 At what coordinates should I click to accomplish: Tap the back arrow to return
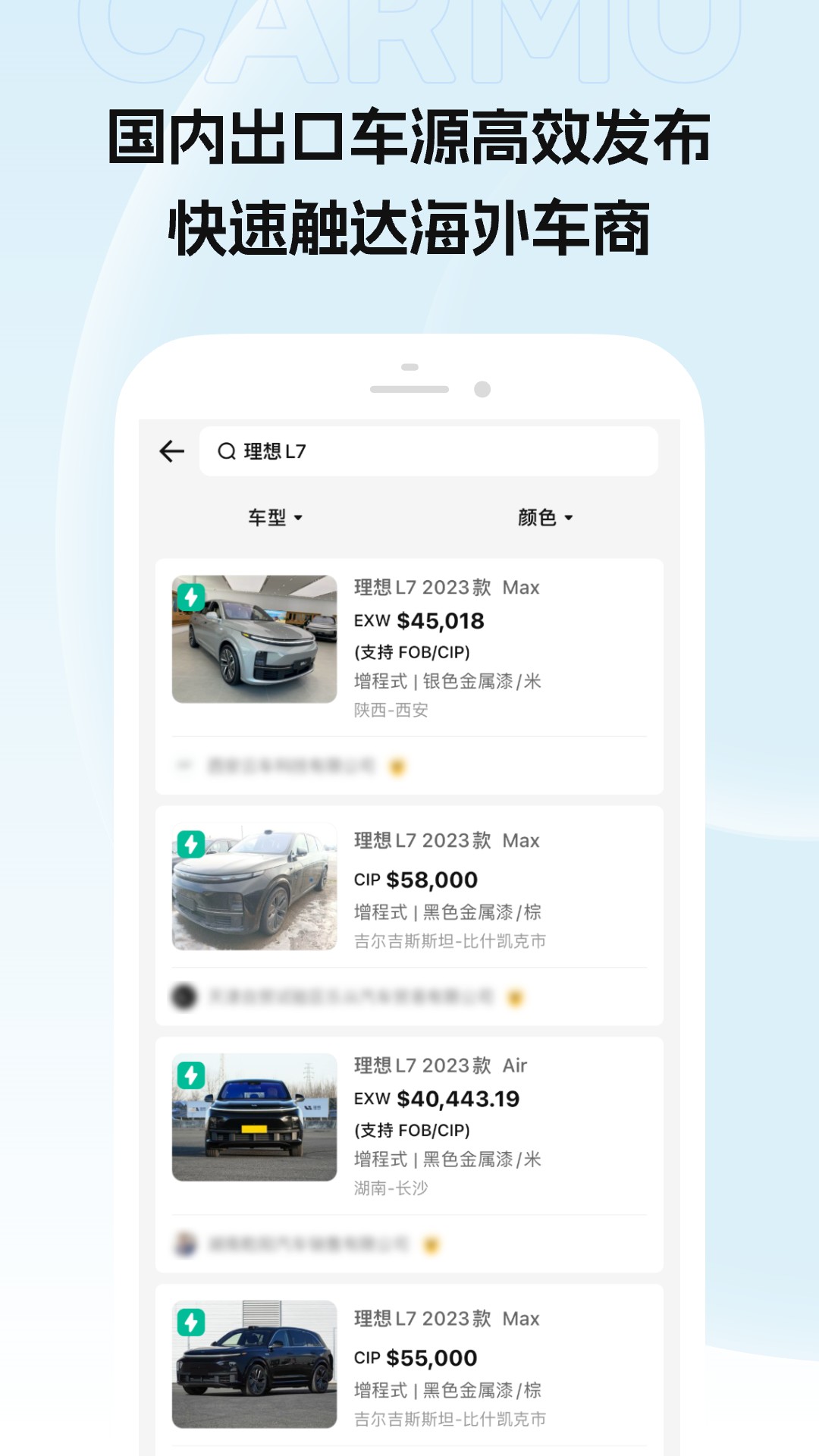click(172, 450)
